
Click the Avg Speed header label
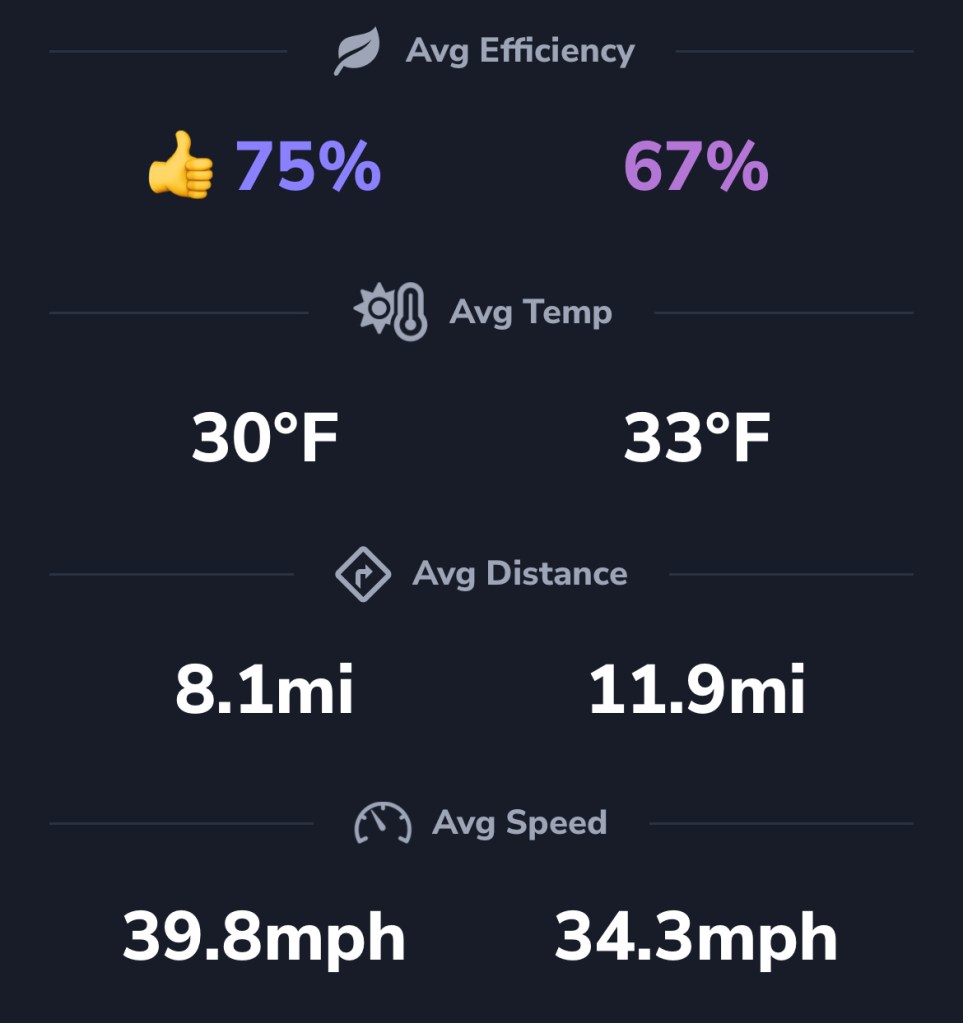pos(519,823)
